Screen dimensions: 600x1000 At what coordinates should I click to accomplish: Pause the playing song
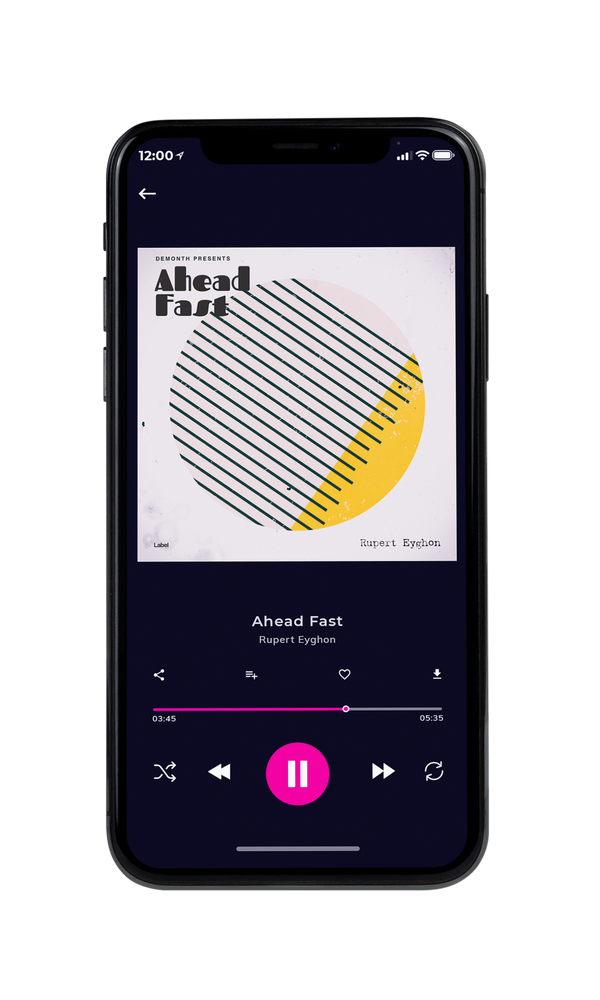[x=297, y=774]
